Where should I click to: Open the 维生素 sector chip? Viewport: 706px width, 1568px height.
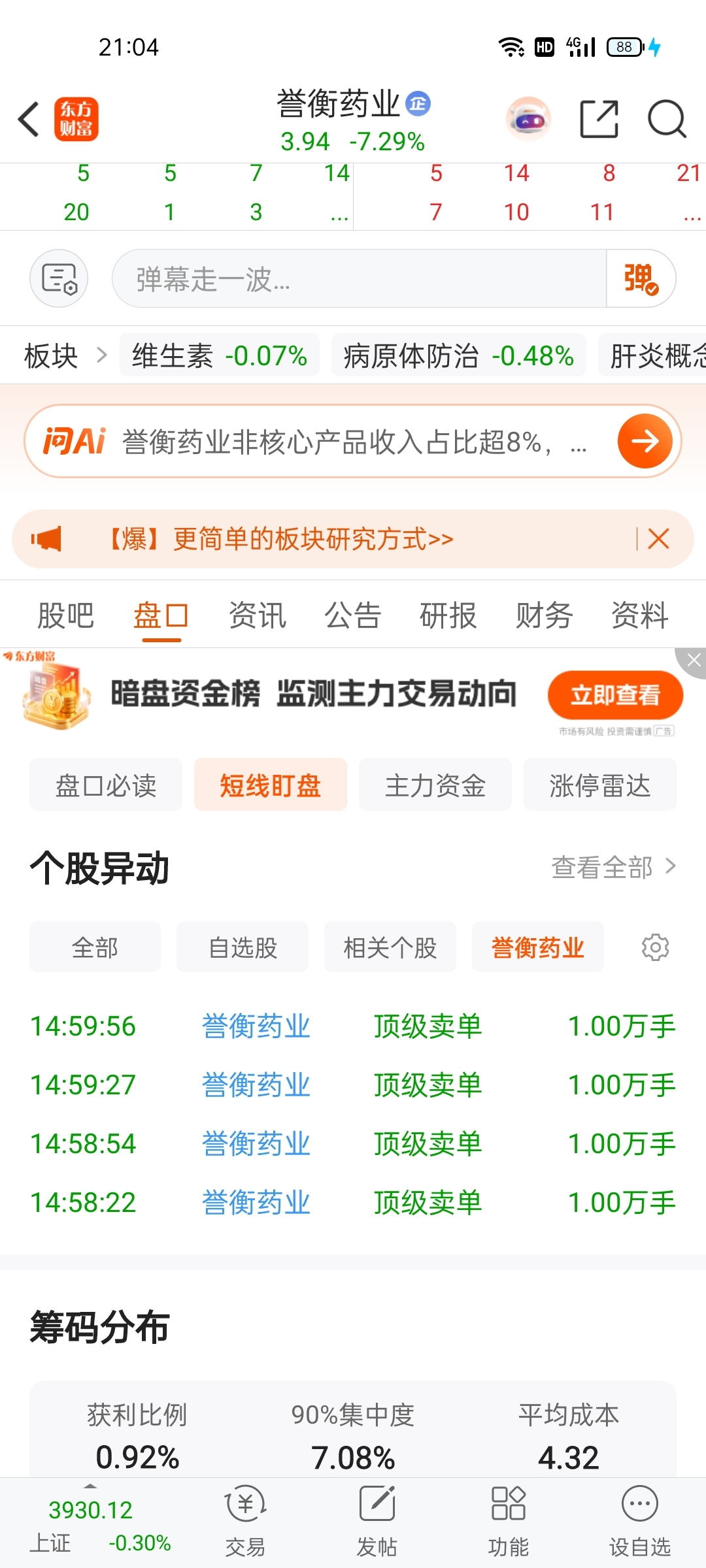pos(220,355)
